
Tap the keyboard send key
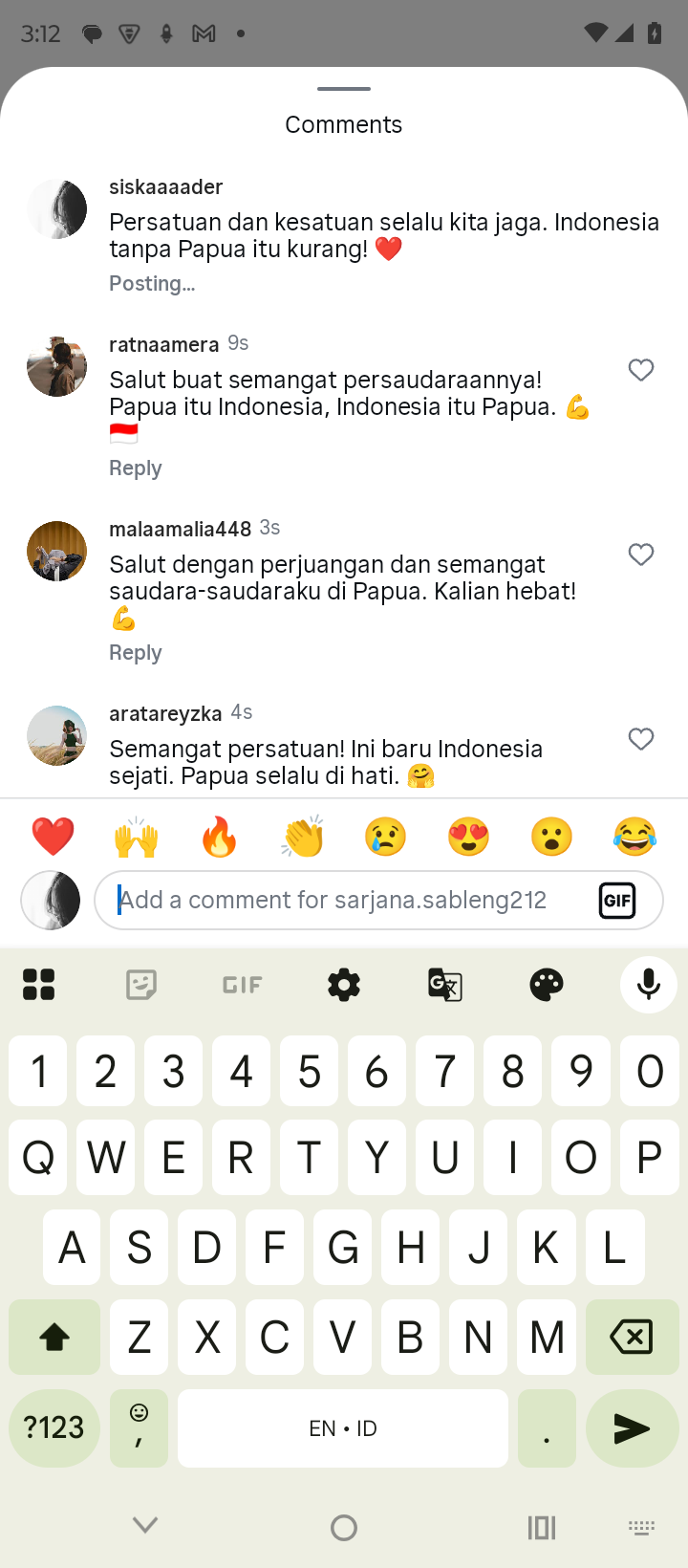(632, 1428)
